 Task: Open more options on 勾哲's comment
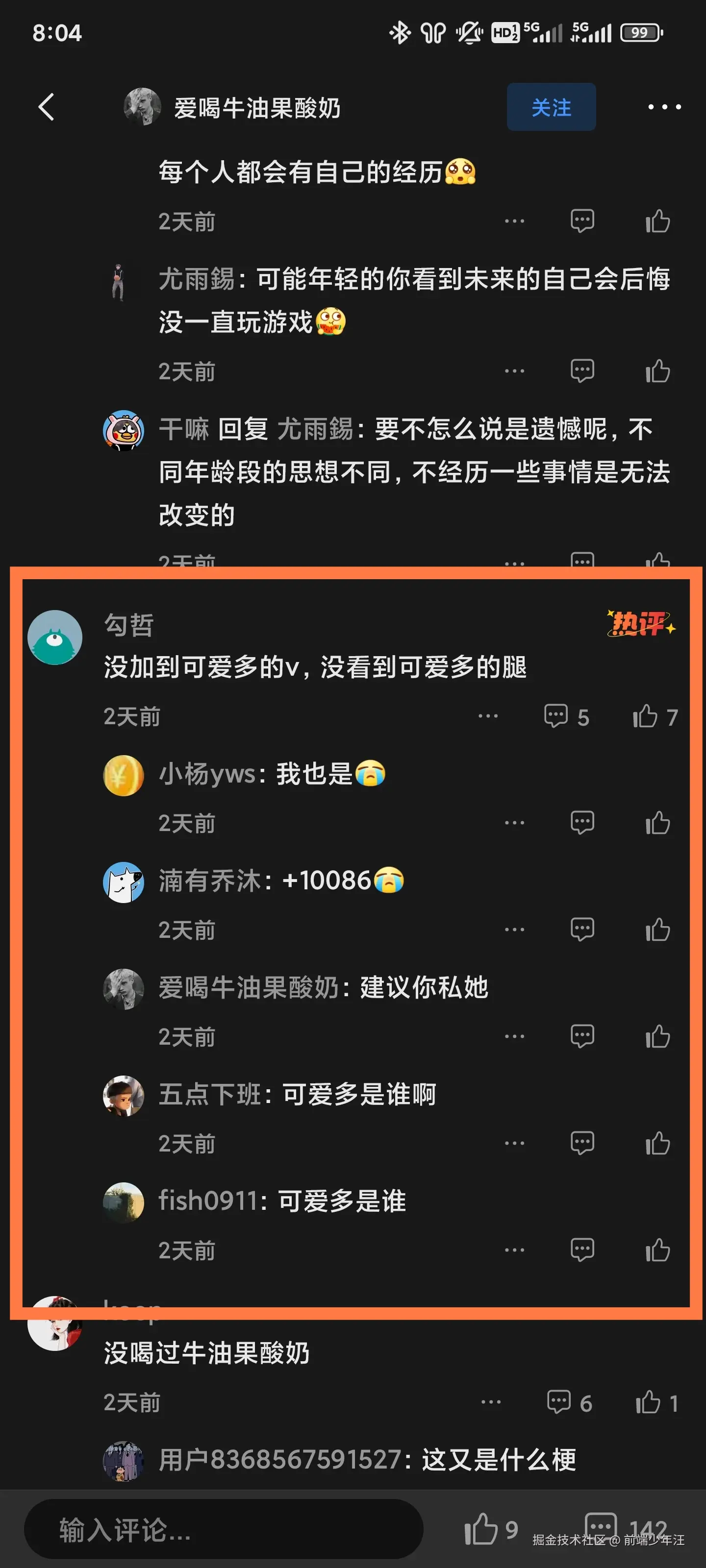point(488,716)
